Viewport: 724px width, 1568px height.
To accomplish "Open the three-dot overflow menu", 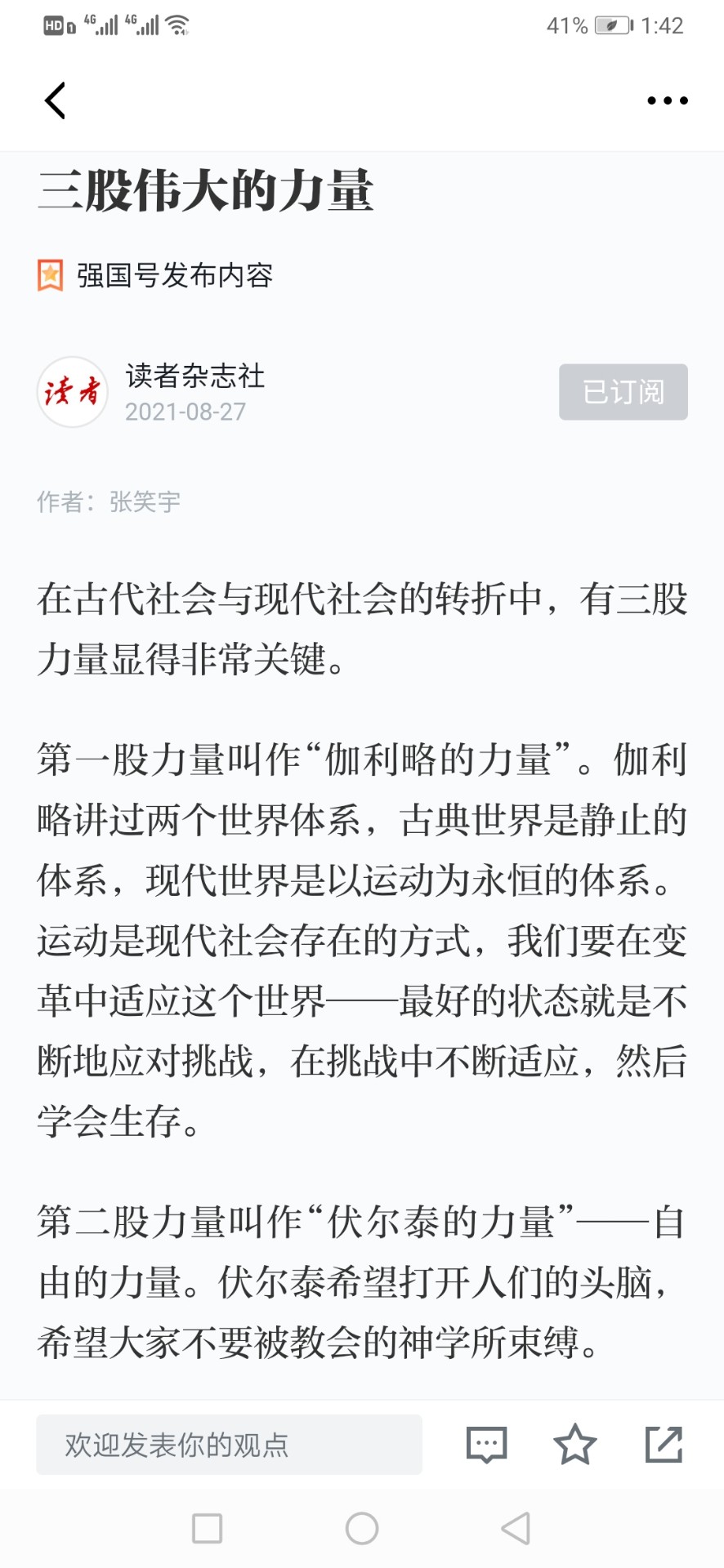I will 668,100.
